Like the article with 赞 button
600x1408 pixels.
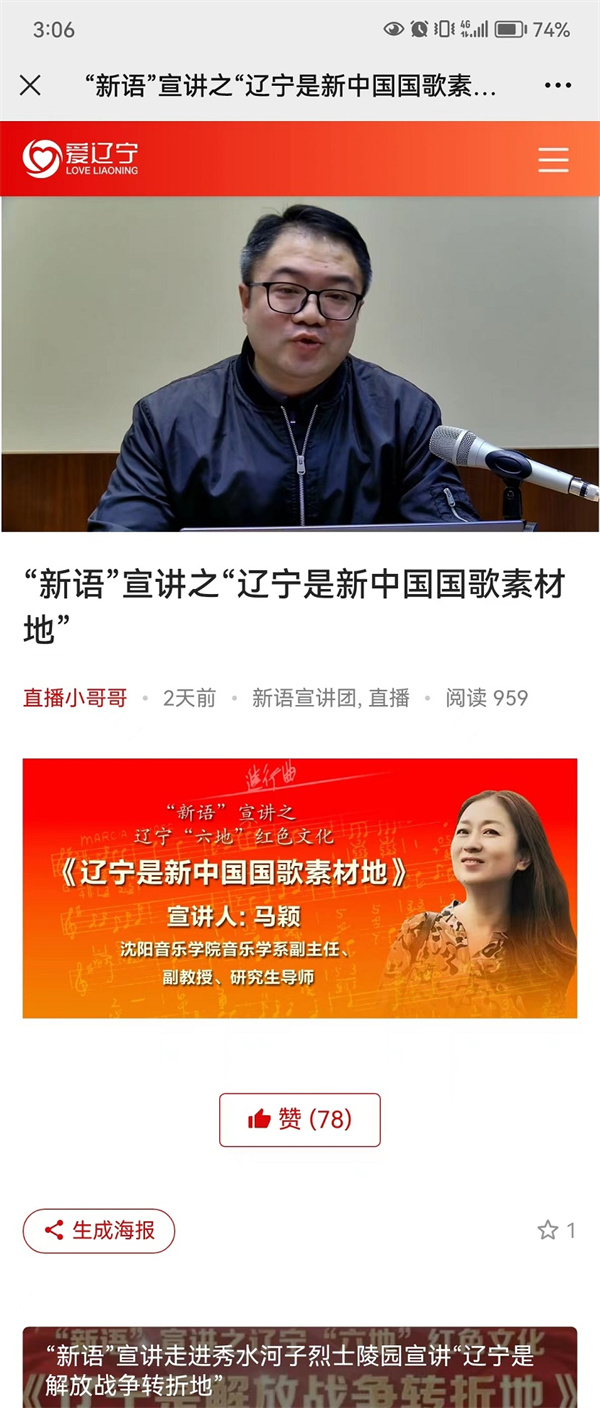pyautogui.click(x=300, y=1119)
